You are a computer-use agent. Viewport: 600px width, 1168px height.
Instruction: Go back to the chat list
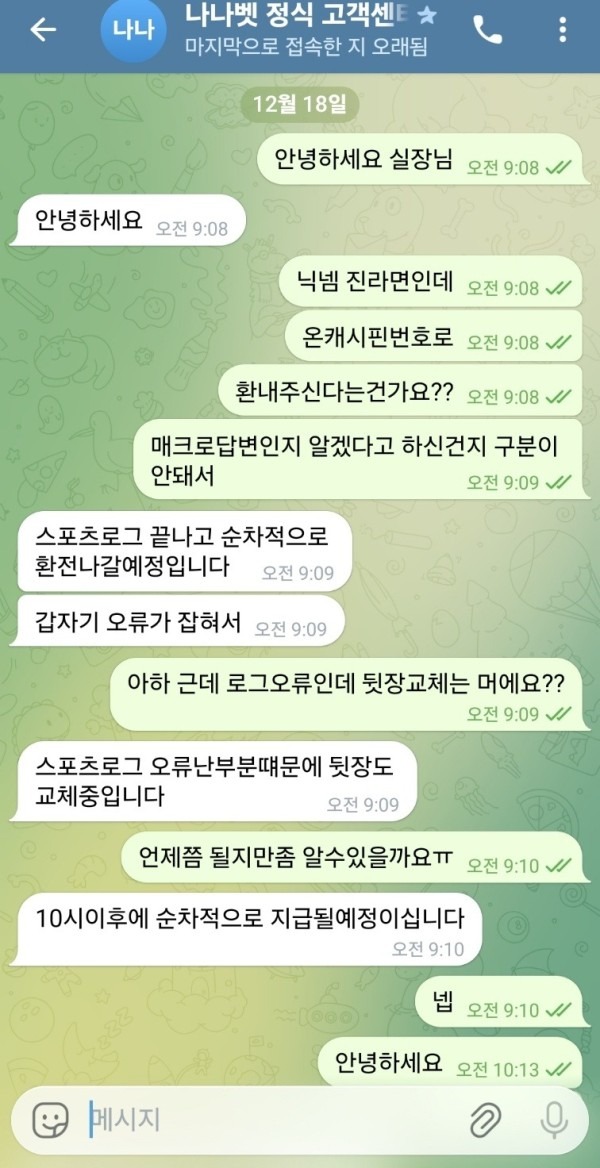42,31
